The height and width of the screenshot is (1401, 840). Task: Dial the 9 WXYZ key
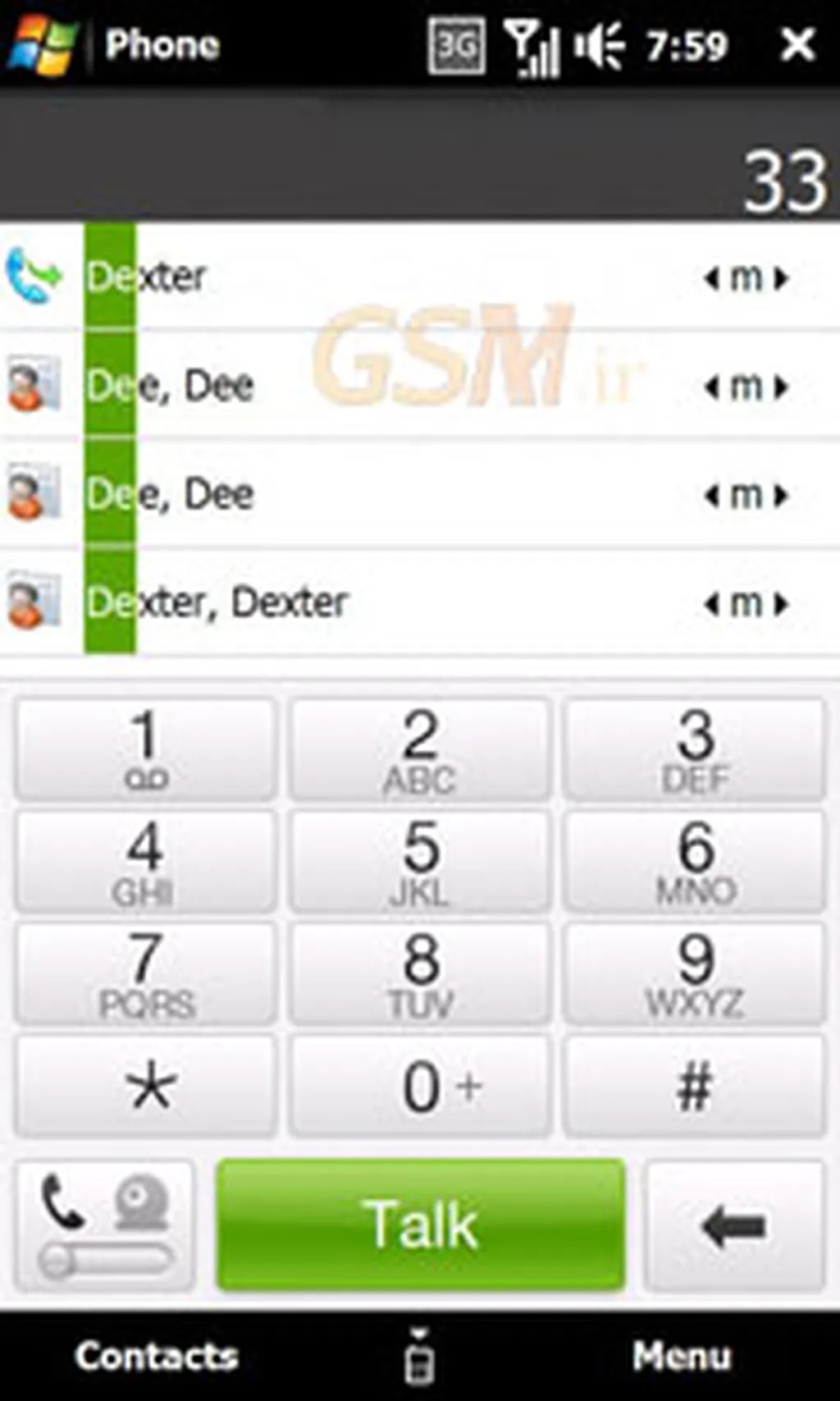(x=695, y=974)
